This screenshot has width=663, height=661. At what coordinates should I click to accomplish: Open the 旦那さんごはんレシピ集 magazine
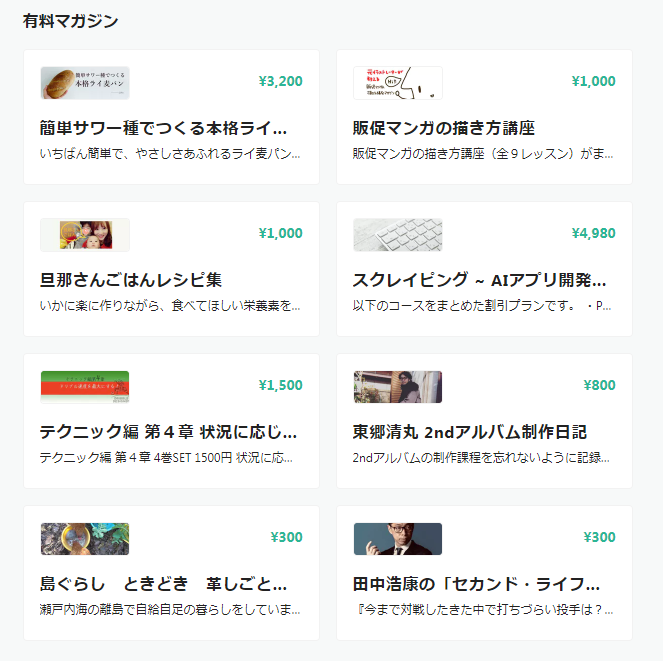pos(131,280)
